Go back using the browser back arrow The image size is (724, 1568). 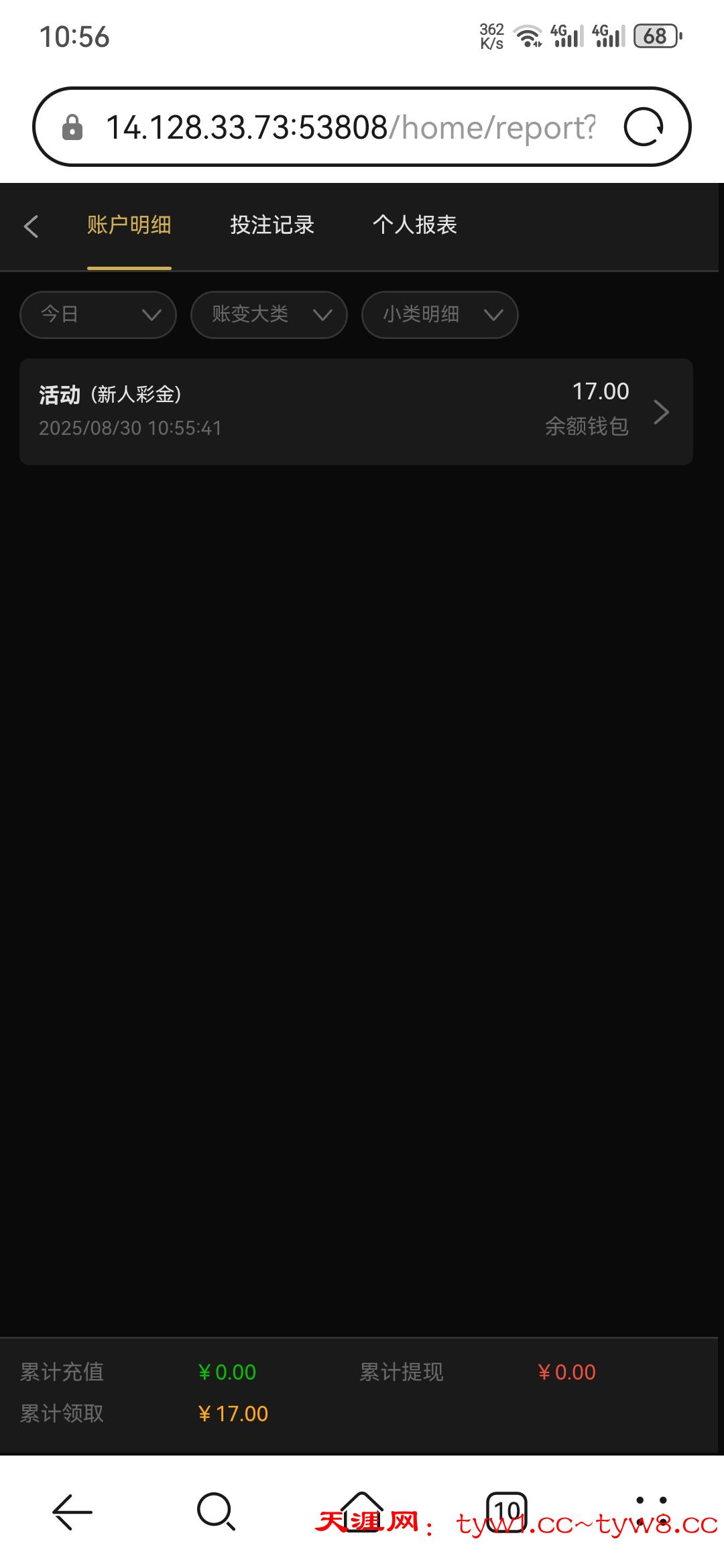click(x=72, y=1512)
